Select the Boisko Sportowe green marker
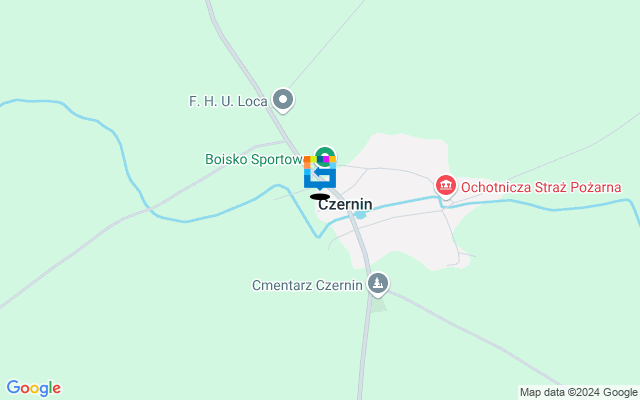The height and width of the screenshot is (400, 640). pos(325,154)
